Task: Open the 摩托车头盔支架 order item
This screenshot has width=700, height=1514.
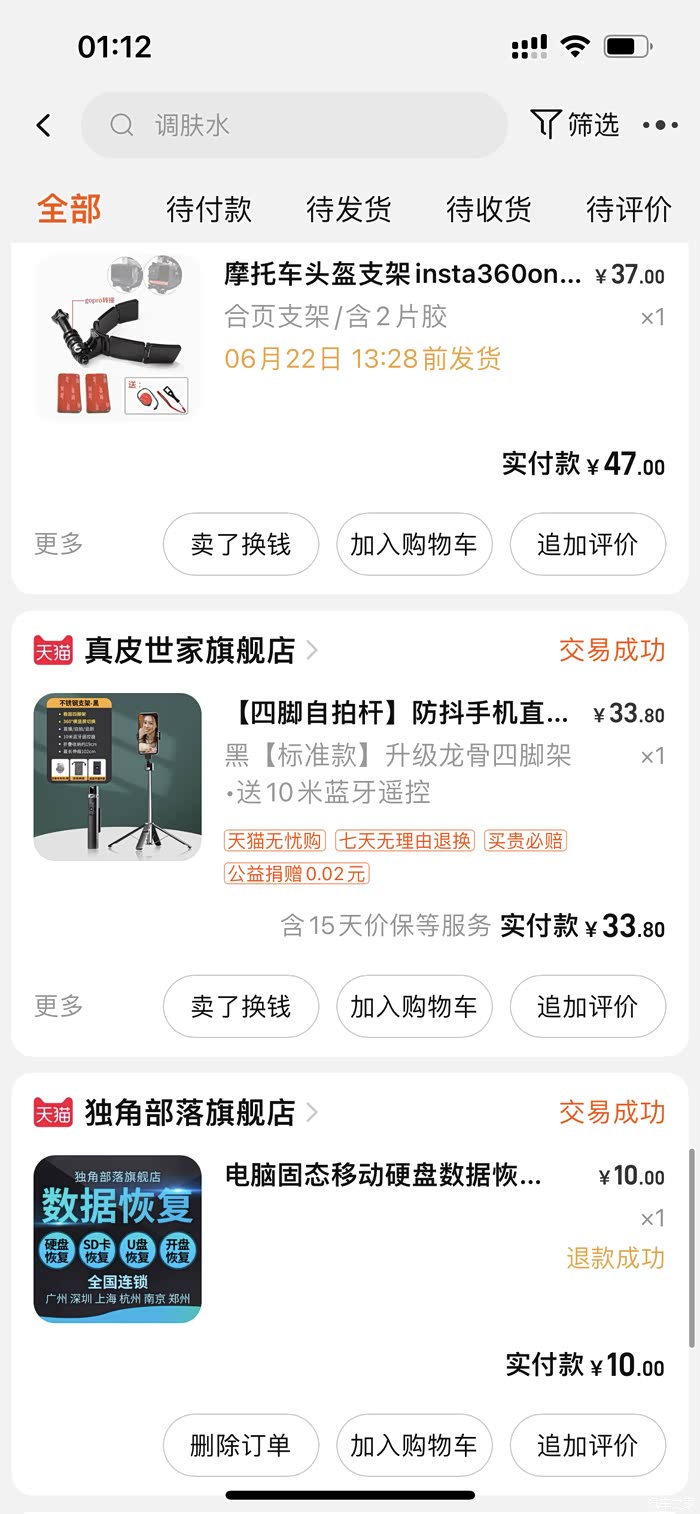Action: coord(400,274)
